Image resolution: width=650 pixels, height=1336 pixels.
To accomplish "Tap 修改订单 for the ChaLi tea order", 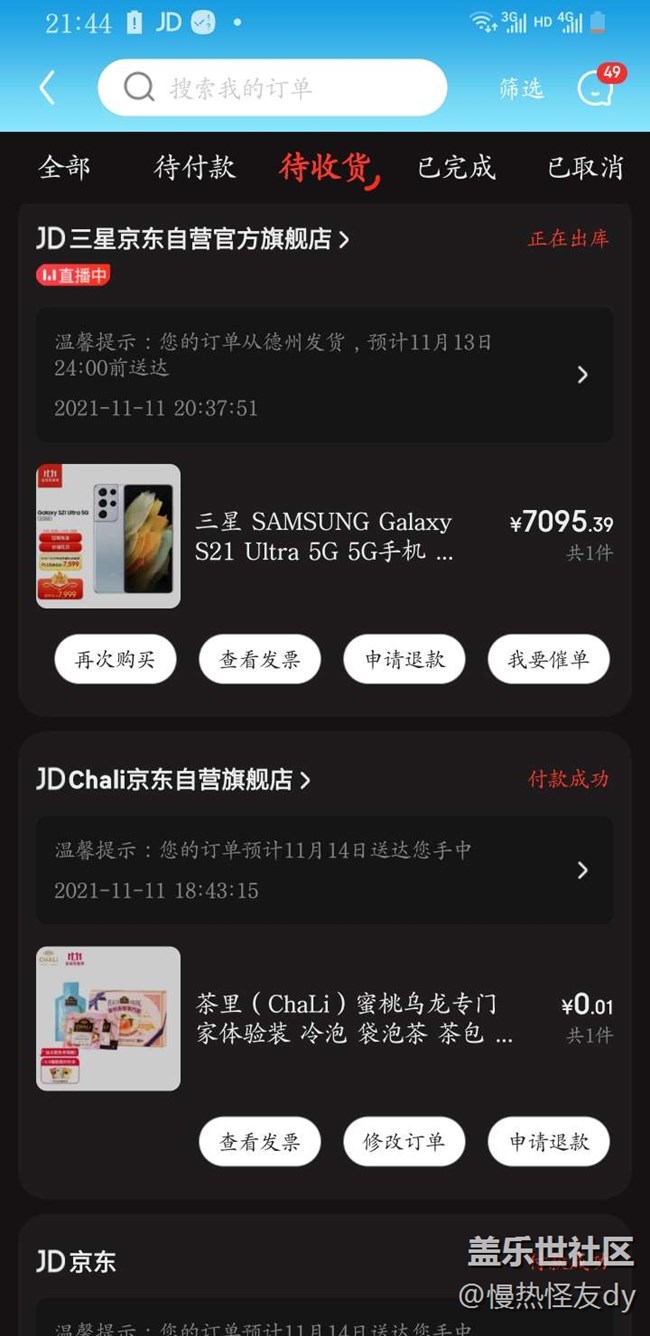I will pyautogui.click(x=404, y=1141).
